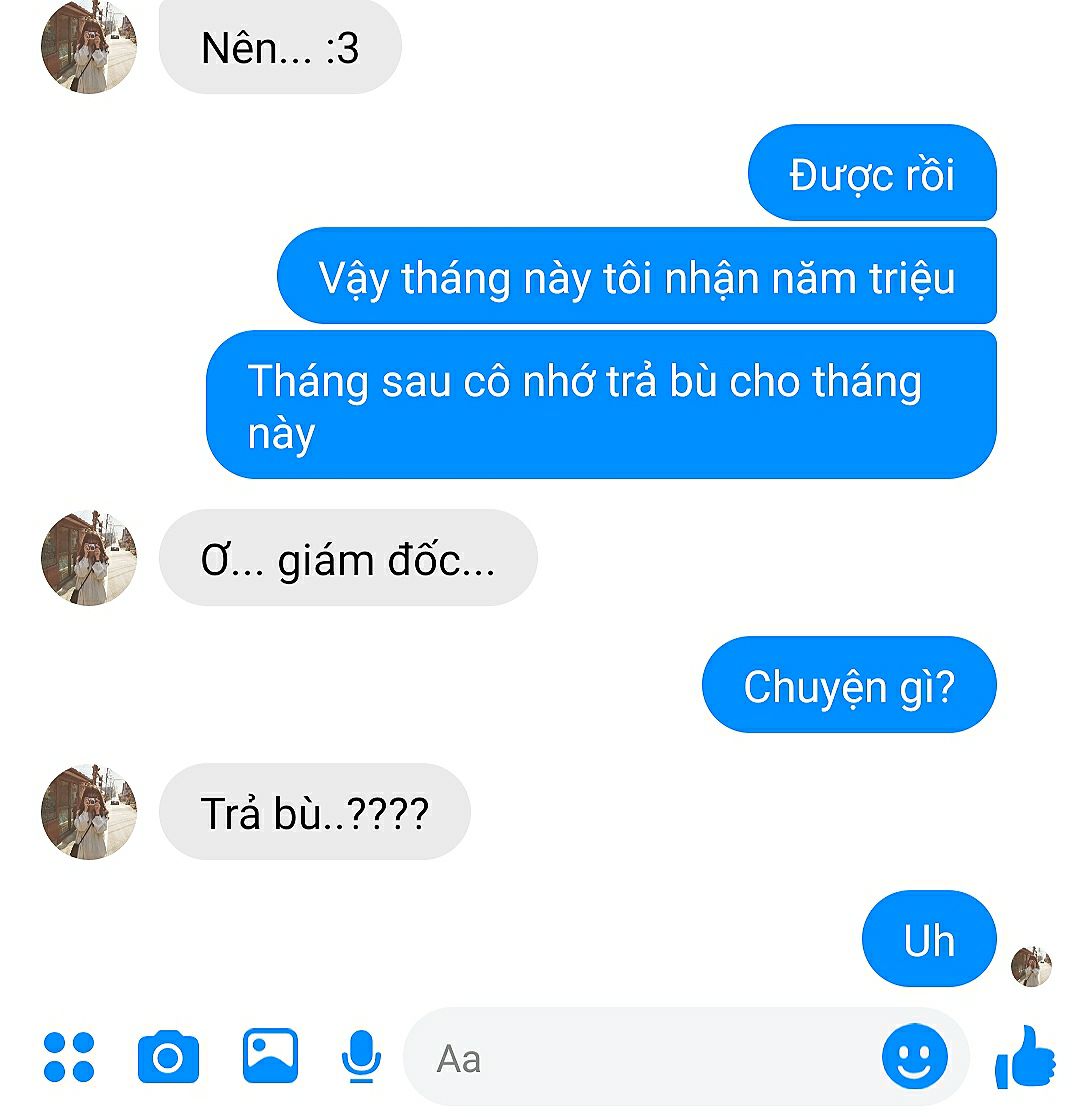Open sender's avatar next to "Trả bù..????"
The image size is (1080, 1117).
(x=89, y=811)
